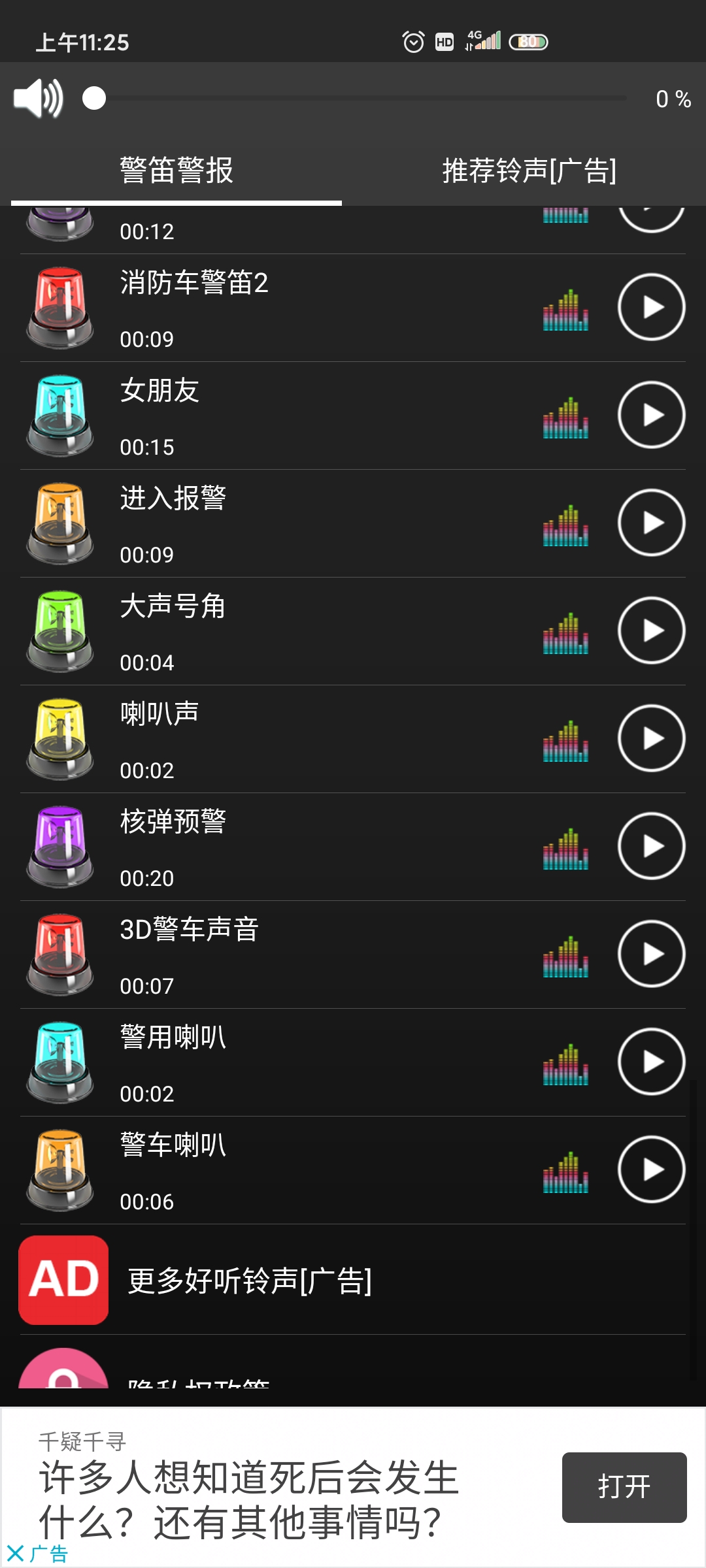Tap the volume speaker icon
Screen dimensions: 706x1568
pos(39,99)
